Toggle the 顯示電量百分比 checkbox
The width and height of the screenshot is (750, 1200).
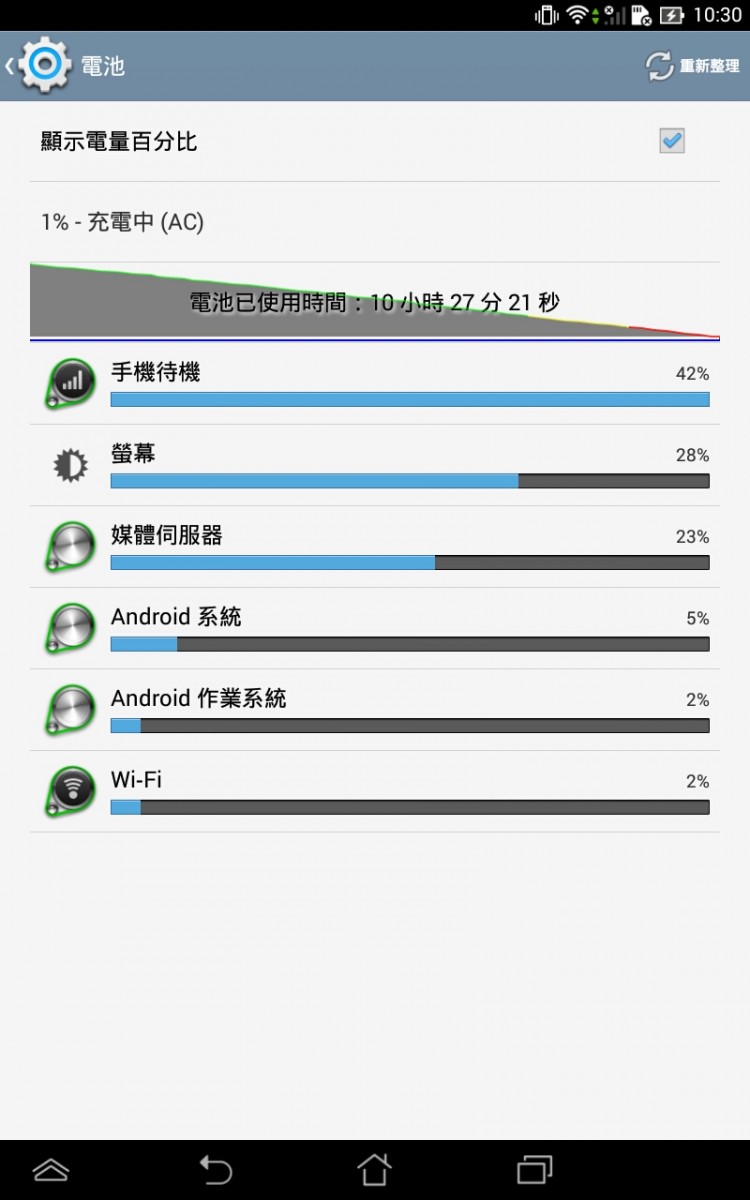point(671,142)
